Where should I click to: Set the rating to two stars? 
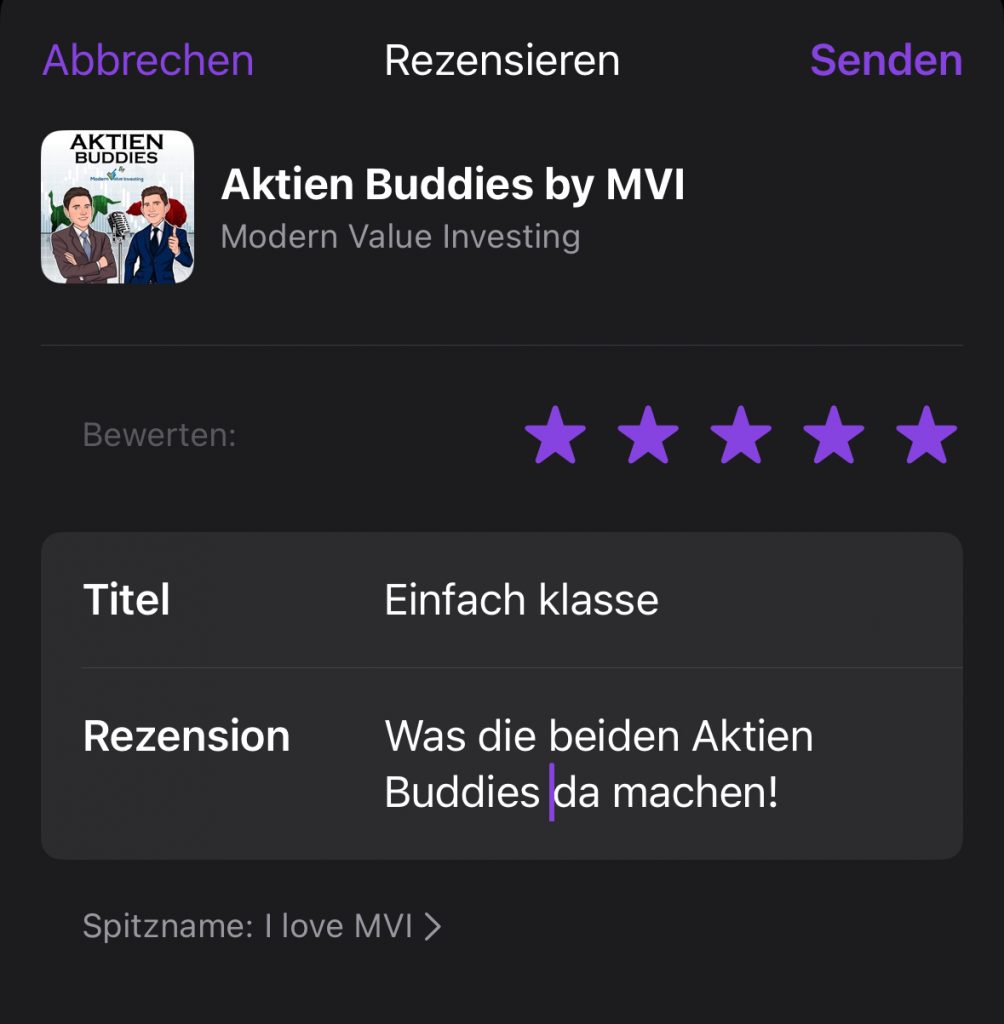pyautogui.click(x=648, y=435)
